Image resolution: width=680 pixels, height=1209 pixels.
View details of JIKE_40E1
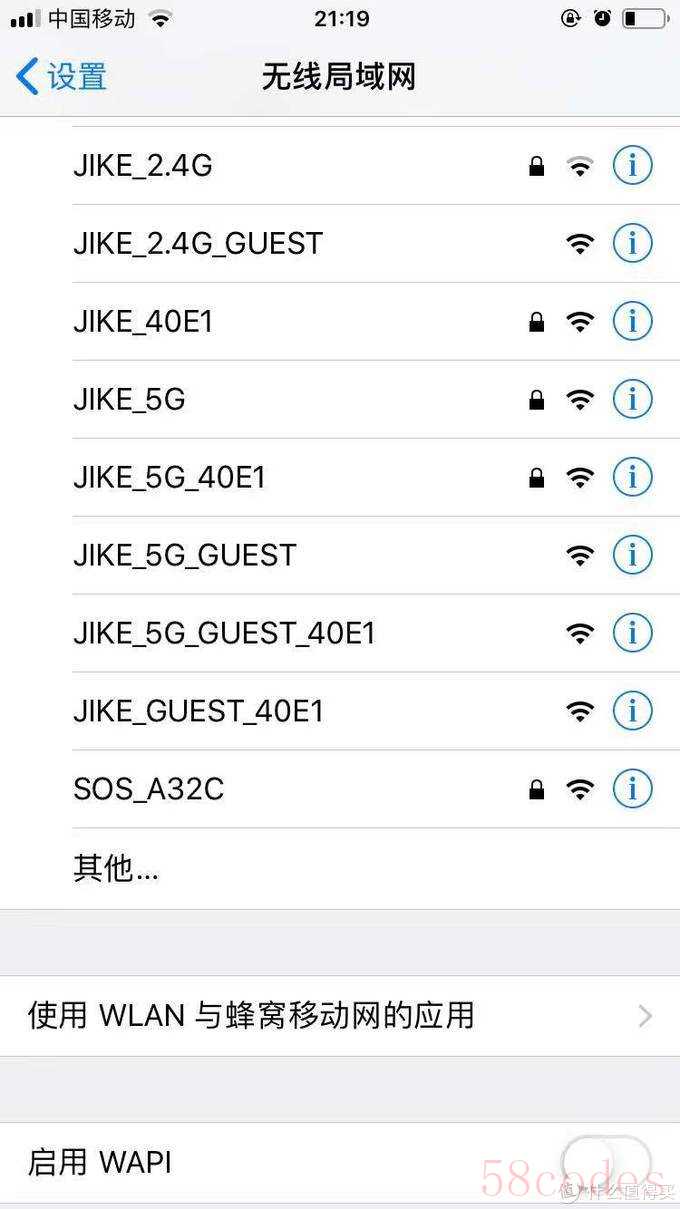click(x=632, y=321)
